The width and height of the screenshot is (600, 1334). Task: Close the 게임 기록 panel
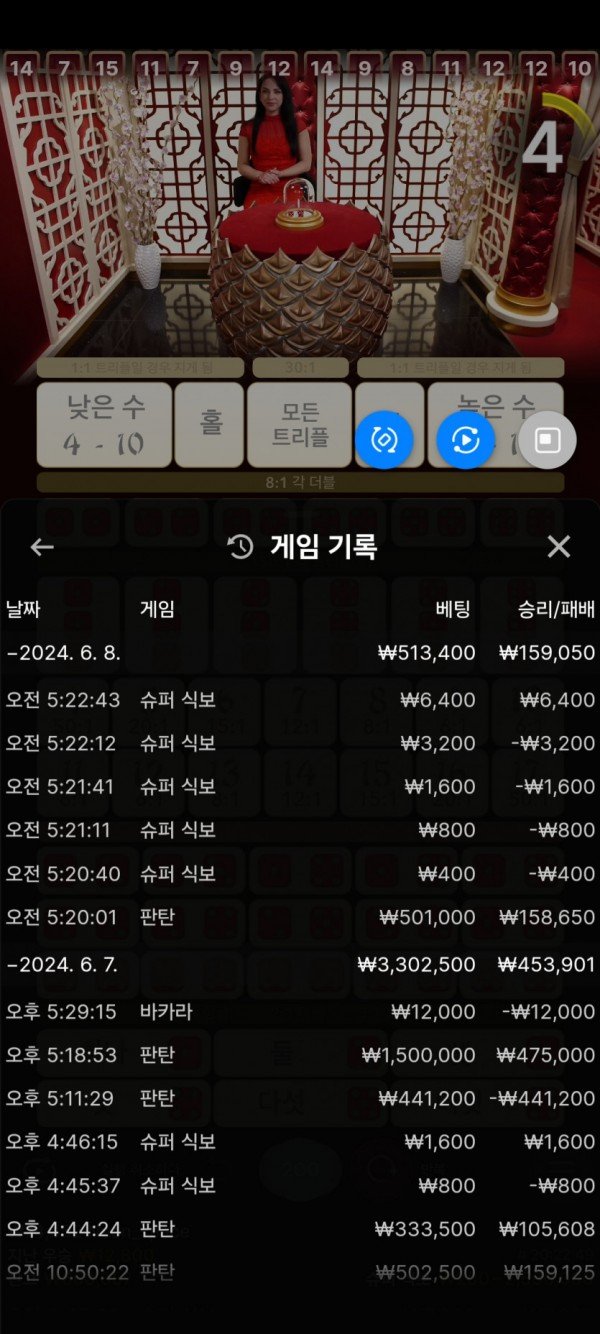(558, 547)
